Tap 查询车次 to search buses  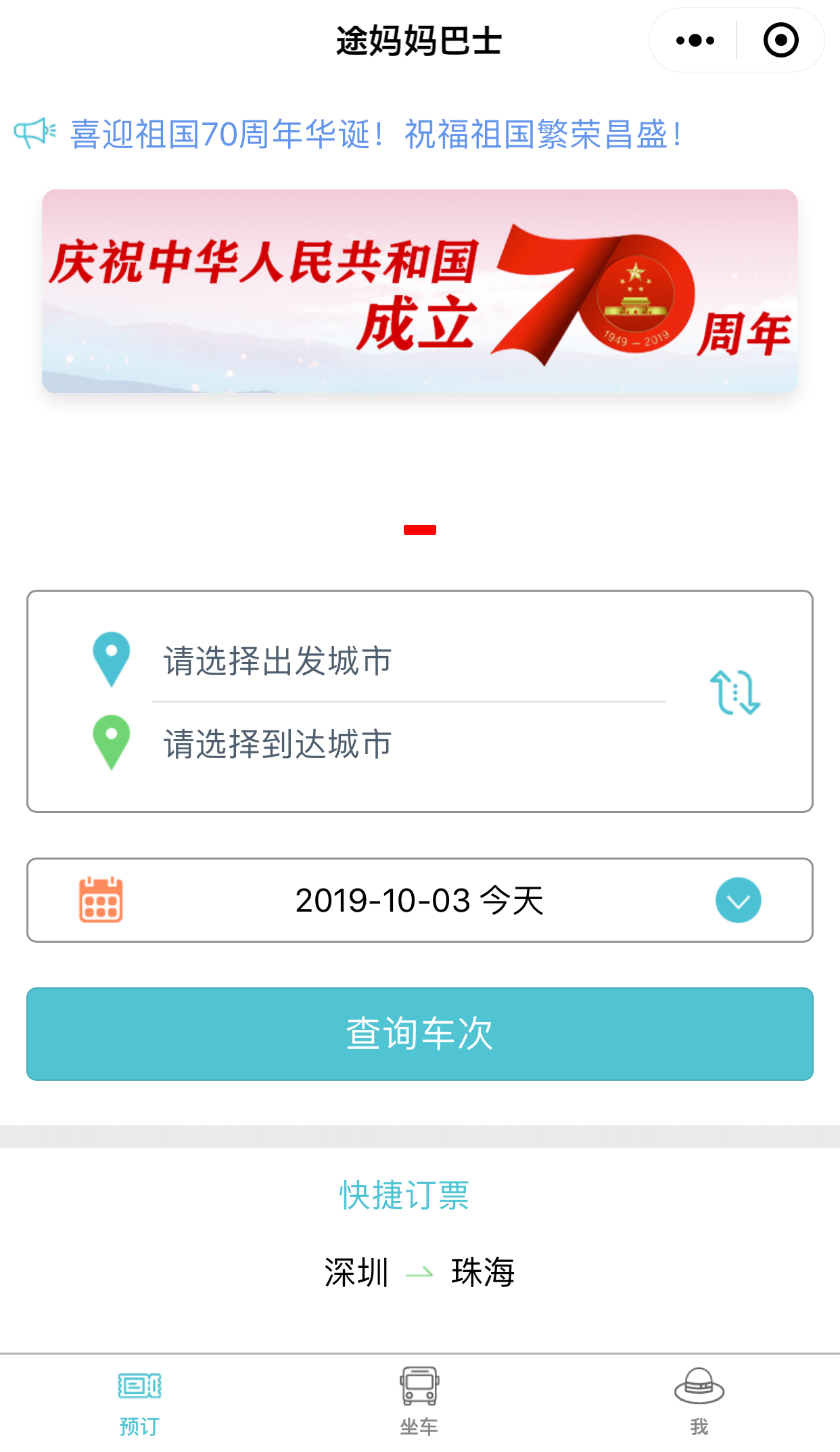[419, 1034]
